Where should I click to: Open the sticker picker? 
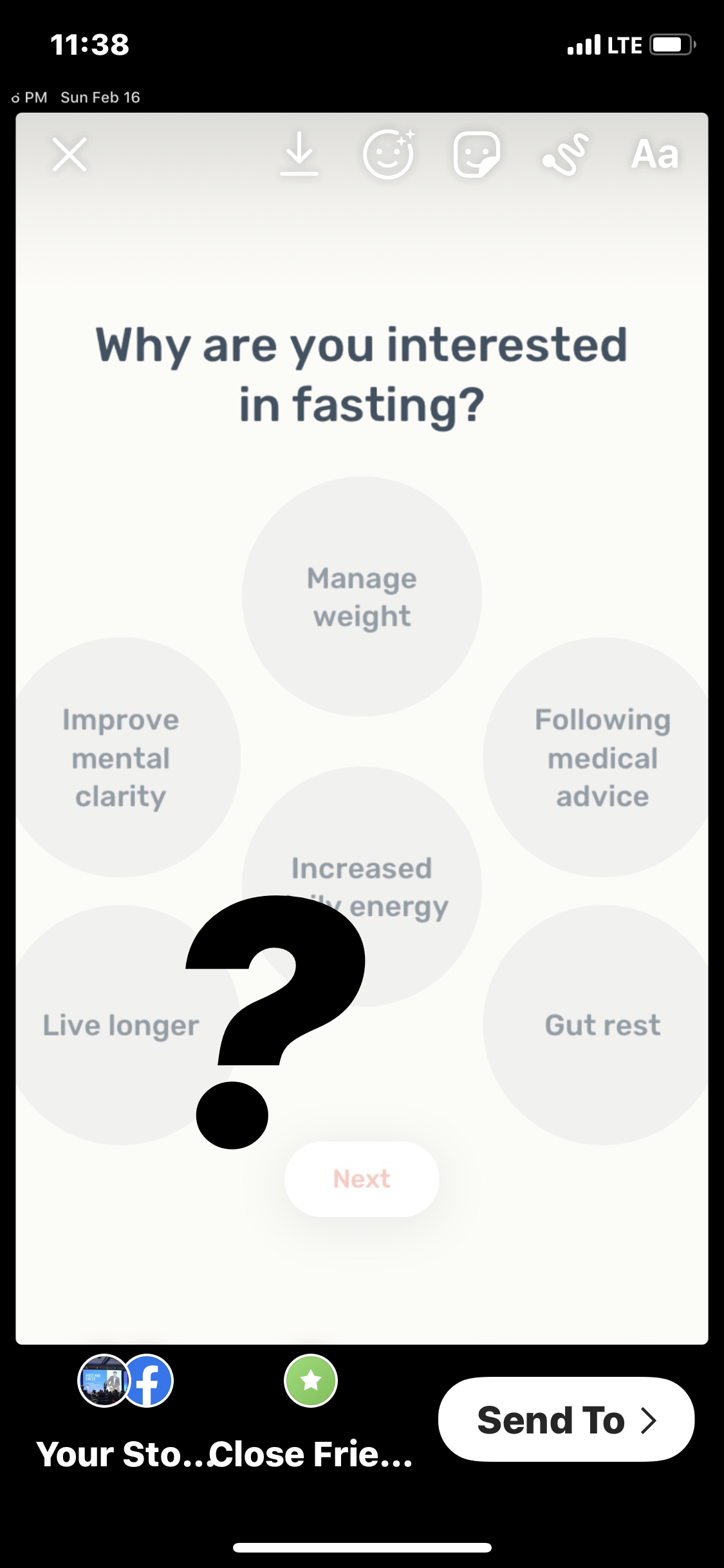[476, 154]
